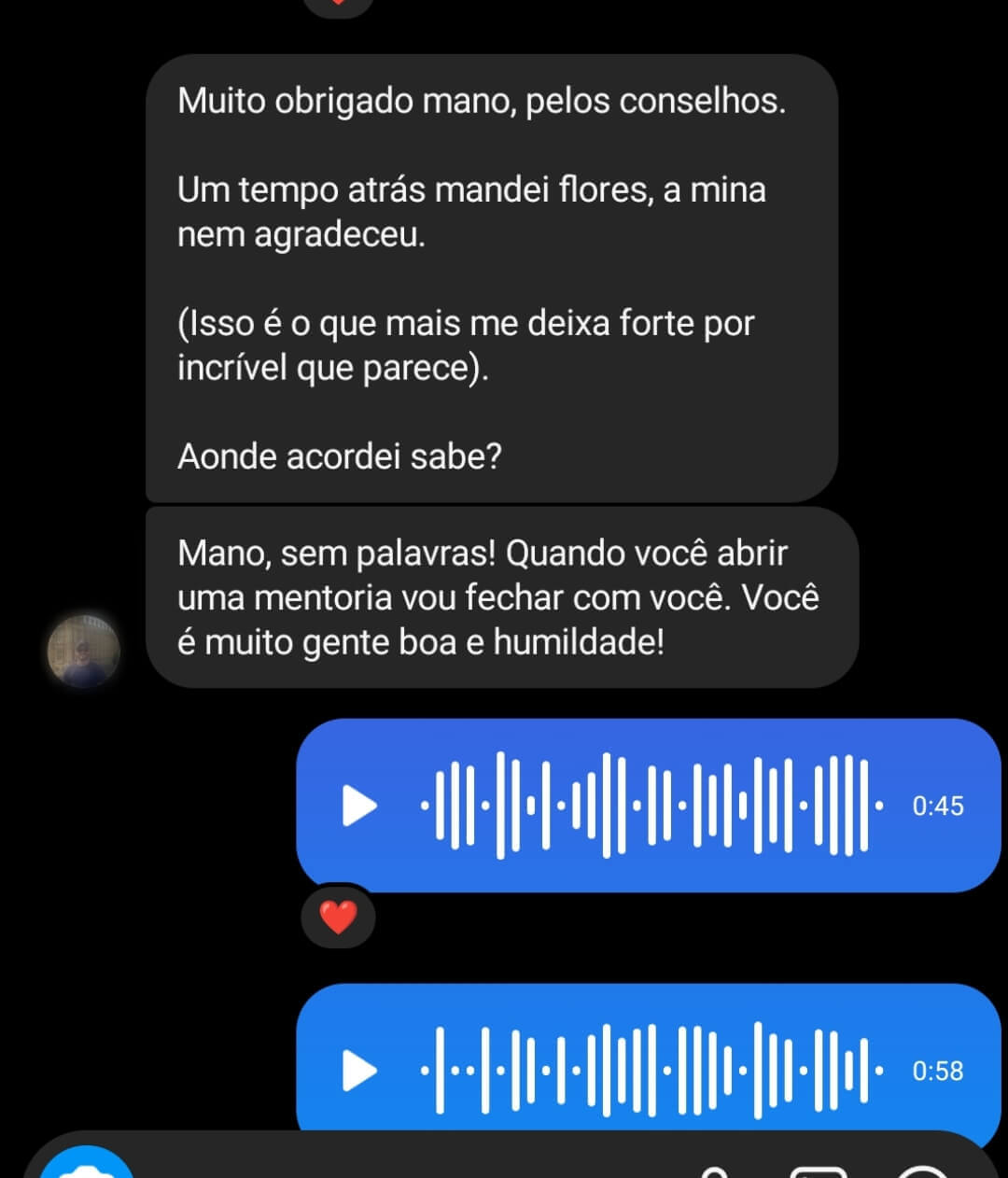Tap the 0:45 duration label
The width and height of the screenshot is (1008, 1178).
pos(938,805)
